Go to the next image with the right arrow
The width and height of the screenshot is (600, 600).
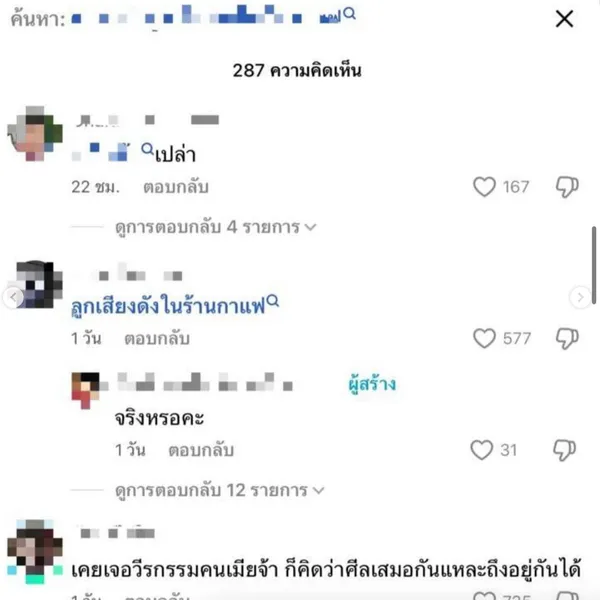pyautogui.click(x=580, y=297)
